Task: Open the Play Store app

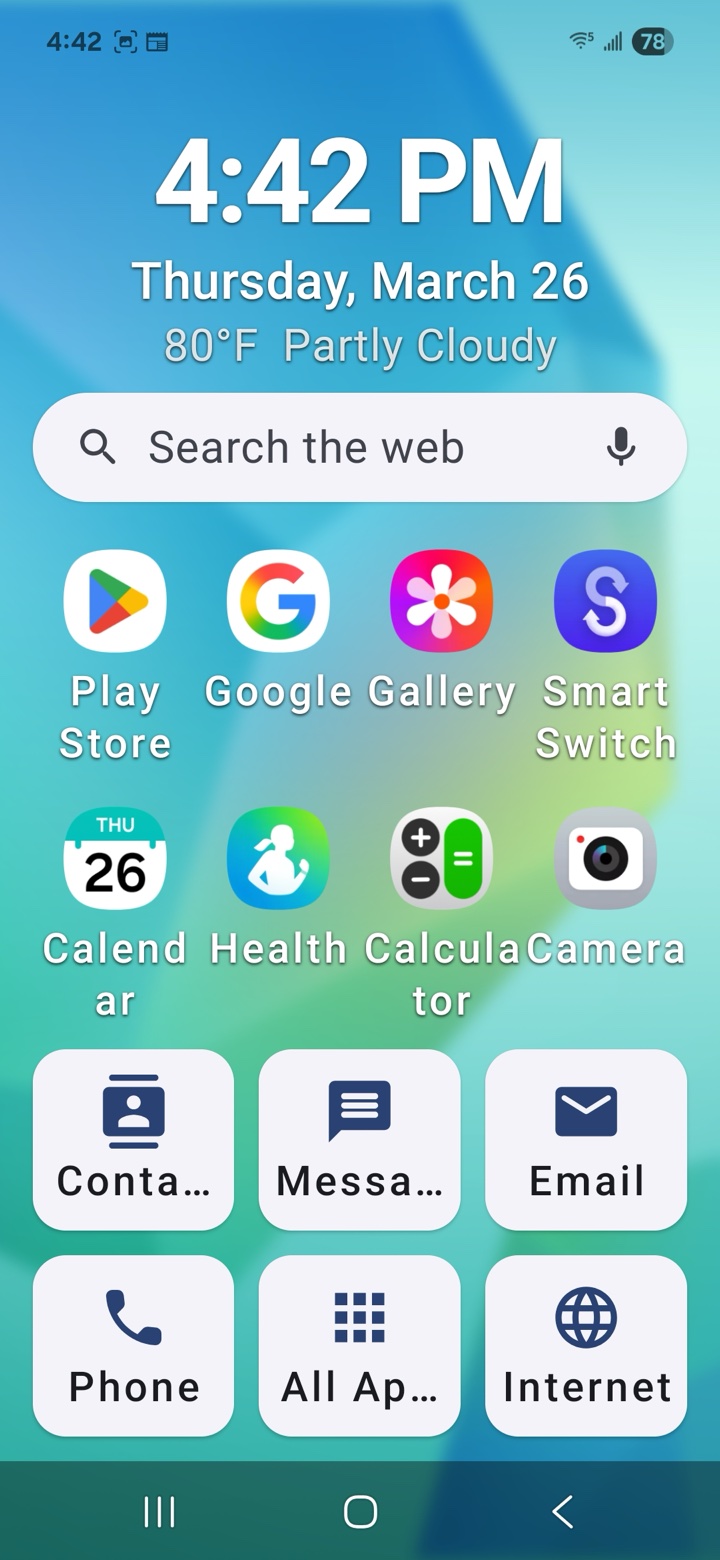Action: pos(114,600)
